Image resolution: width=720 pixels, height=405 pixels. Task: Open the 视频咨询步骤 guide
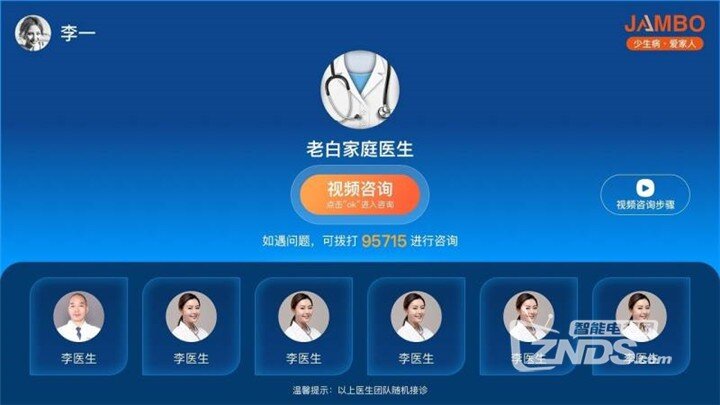pyautogui.click(x=645, y=194)
